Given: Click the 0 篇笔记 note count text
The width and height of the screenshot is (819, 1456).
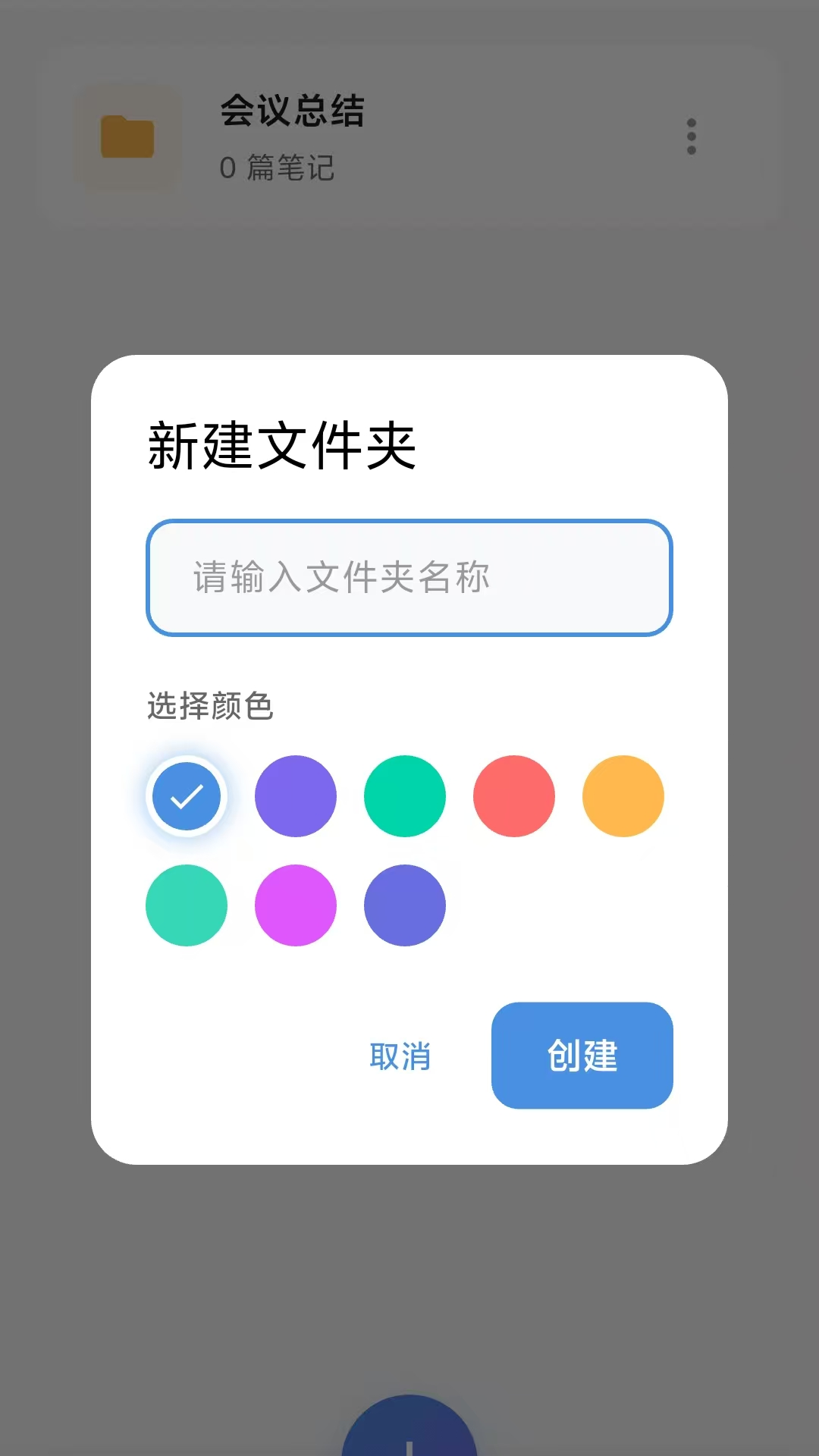Looking at the screenshot, I should tap(278, 168).
